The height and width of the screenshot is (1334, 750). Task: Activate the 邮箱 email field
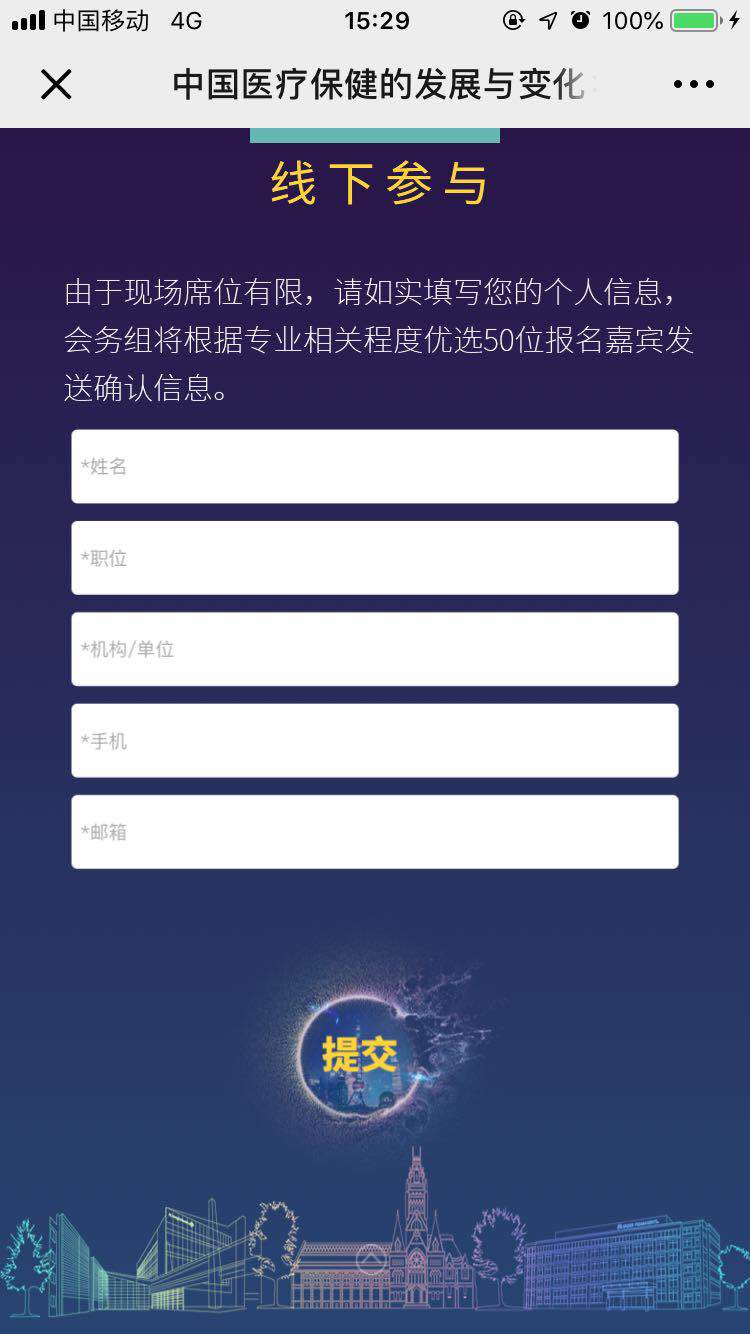(x=375, y=832)
